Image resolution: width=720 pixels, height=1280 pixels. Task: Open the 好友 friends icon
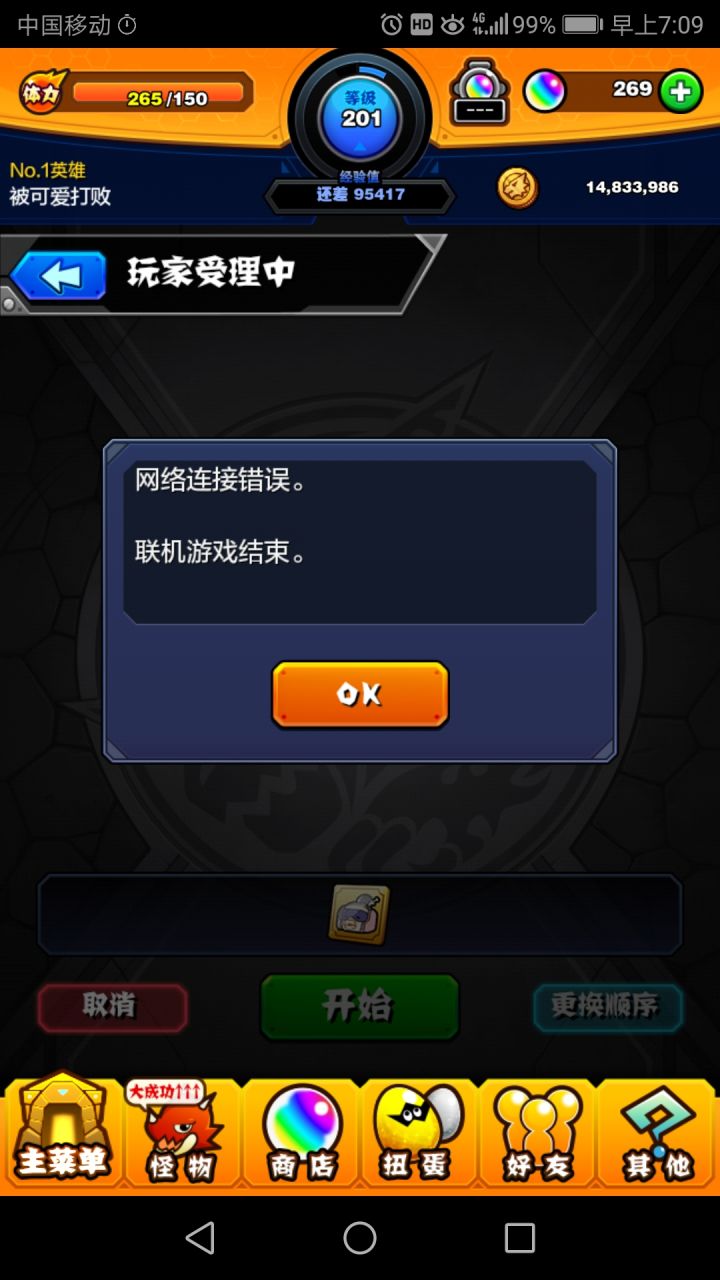pyautogui.click(x=537, y=1135)
